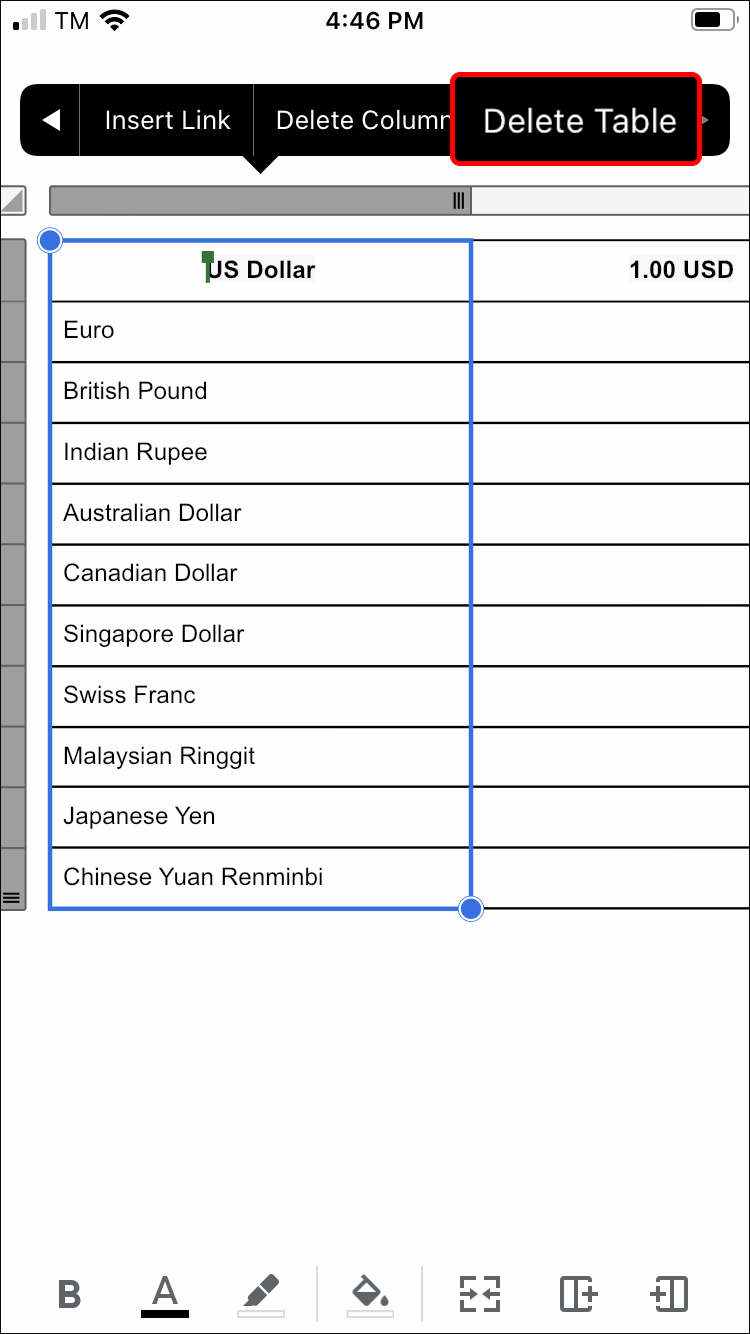750x1334 pixels.
Task: Open text color option
Action: pyautogui.click(x=165, y=1294)
